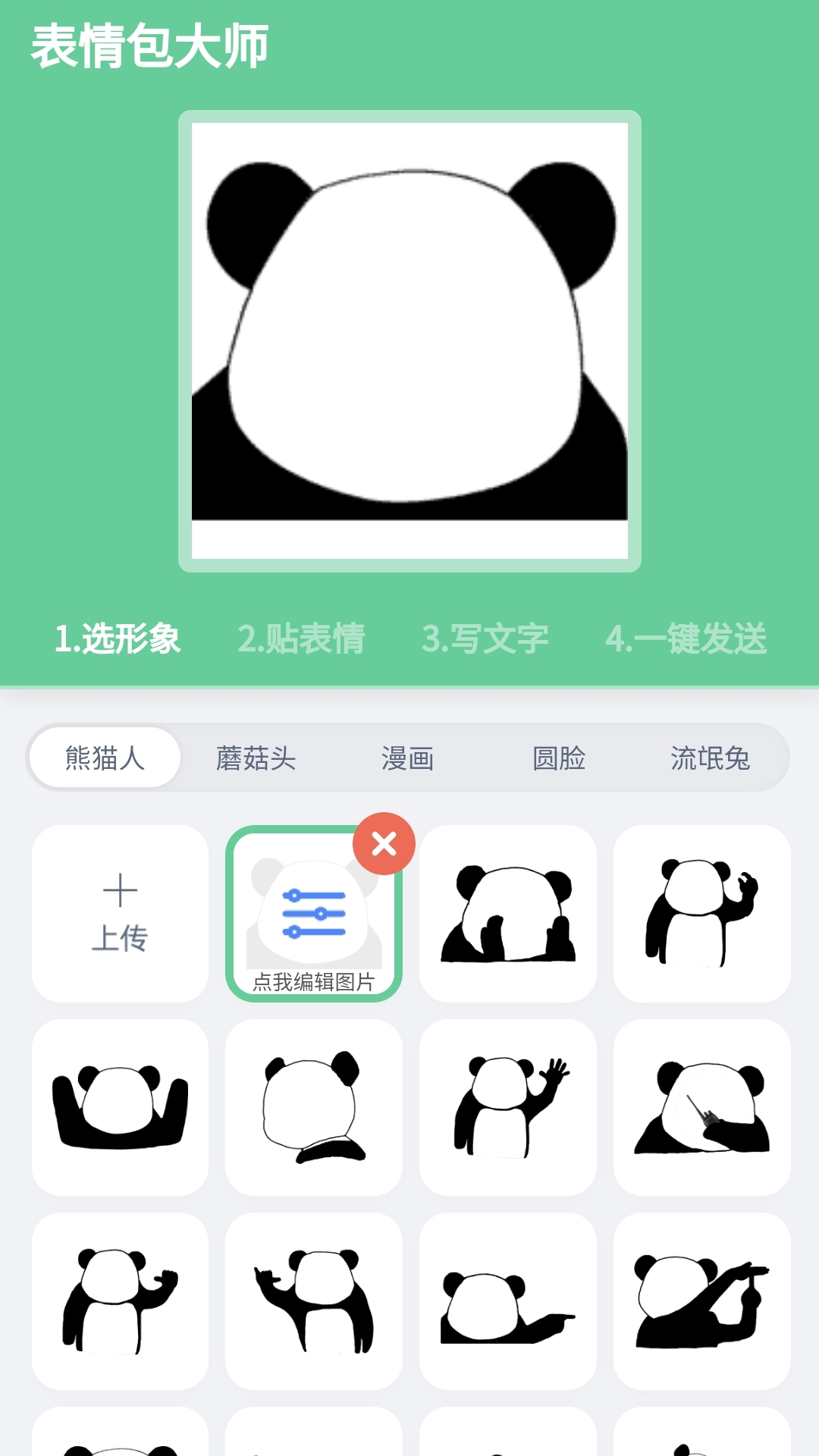The width and height of the screenshot is (819, 1456).
Task: Click the large panda preview image
Action: point(409,339)
